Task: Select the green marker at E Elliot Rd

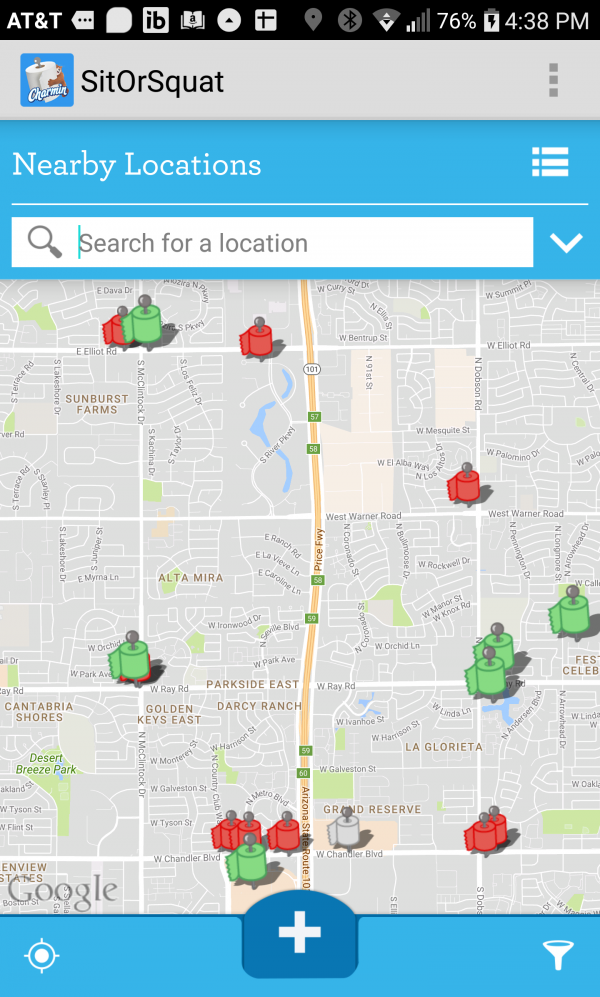Action: tap(142, 322)
